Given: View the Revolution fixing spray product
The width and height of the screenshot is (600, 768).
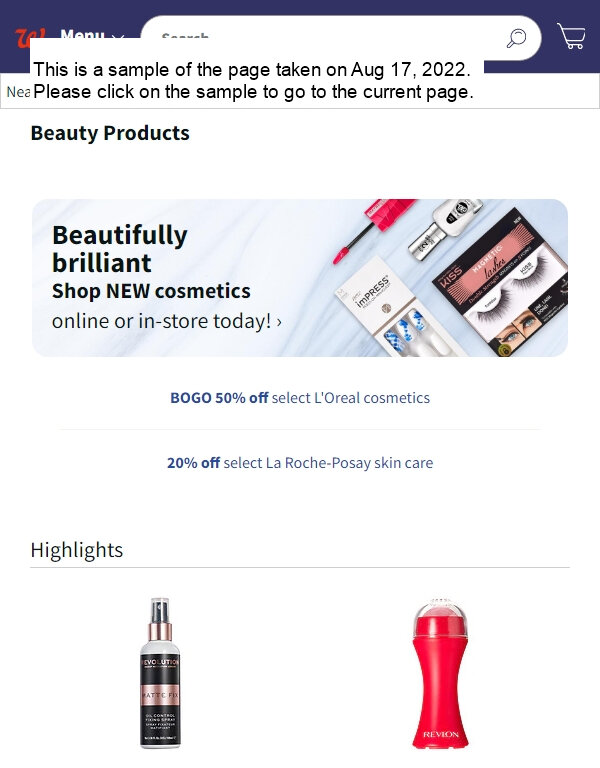Looking at the screenshot, I should 160,673.
